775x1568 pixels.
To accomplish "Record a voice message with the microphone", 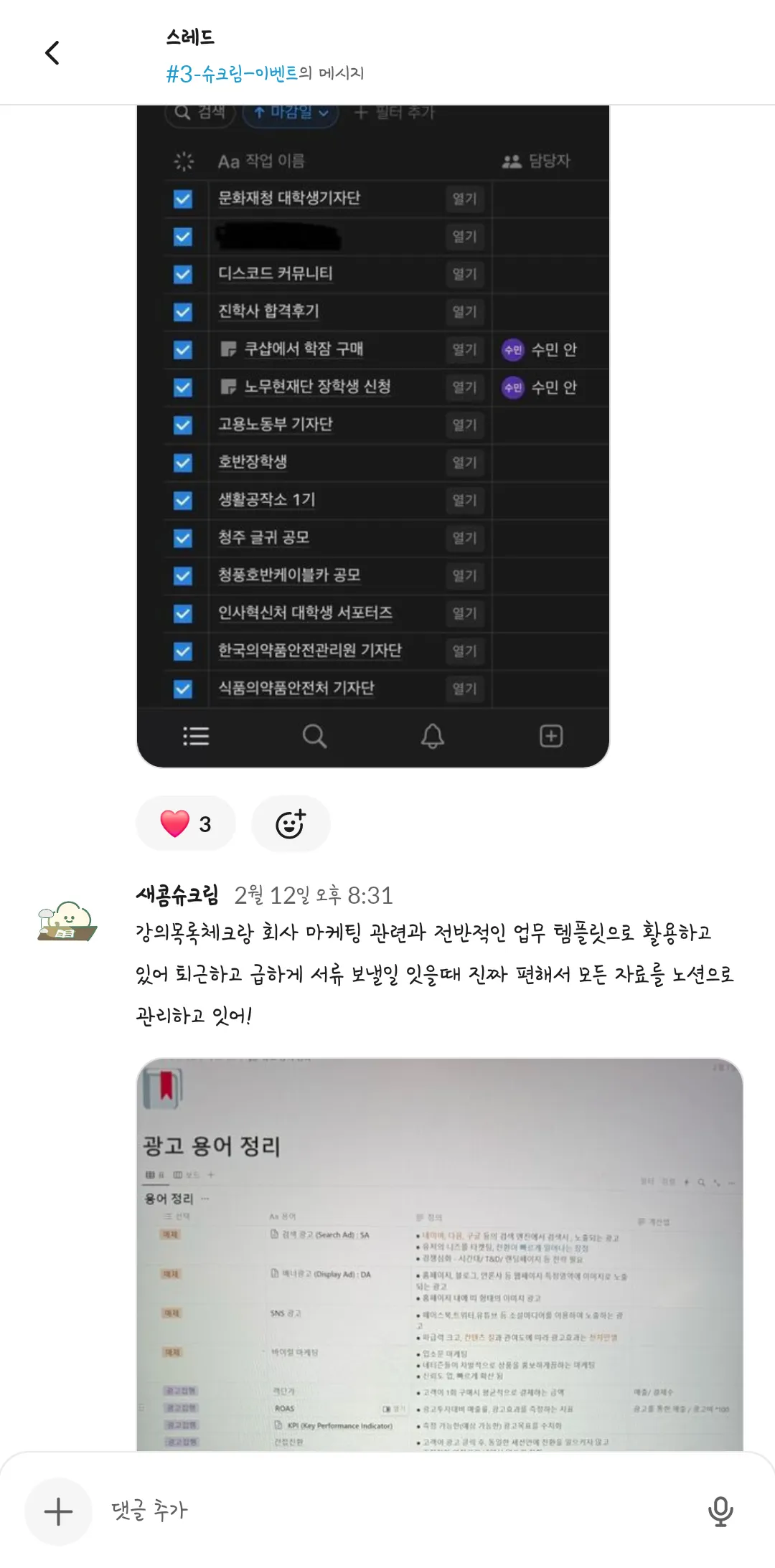I will coord(720,1511).
